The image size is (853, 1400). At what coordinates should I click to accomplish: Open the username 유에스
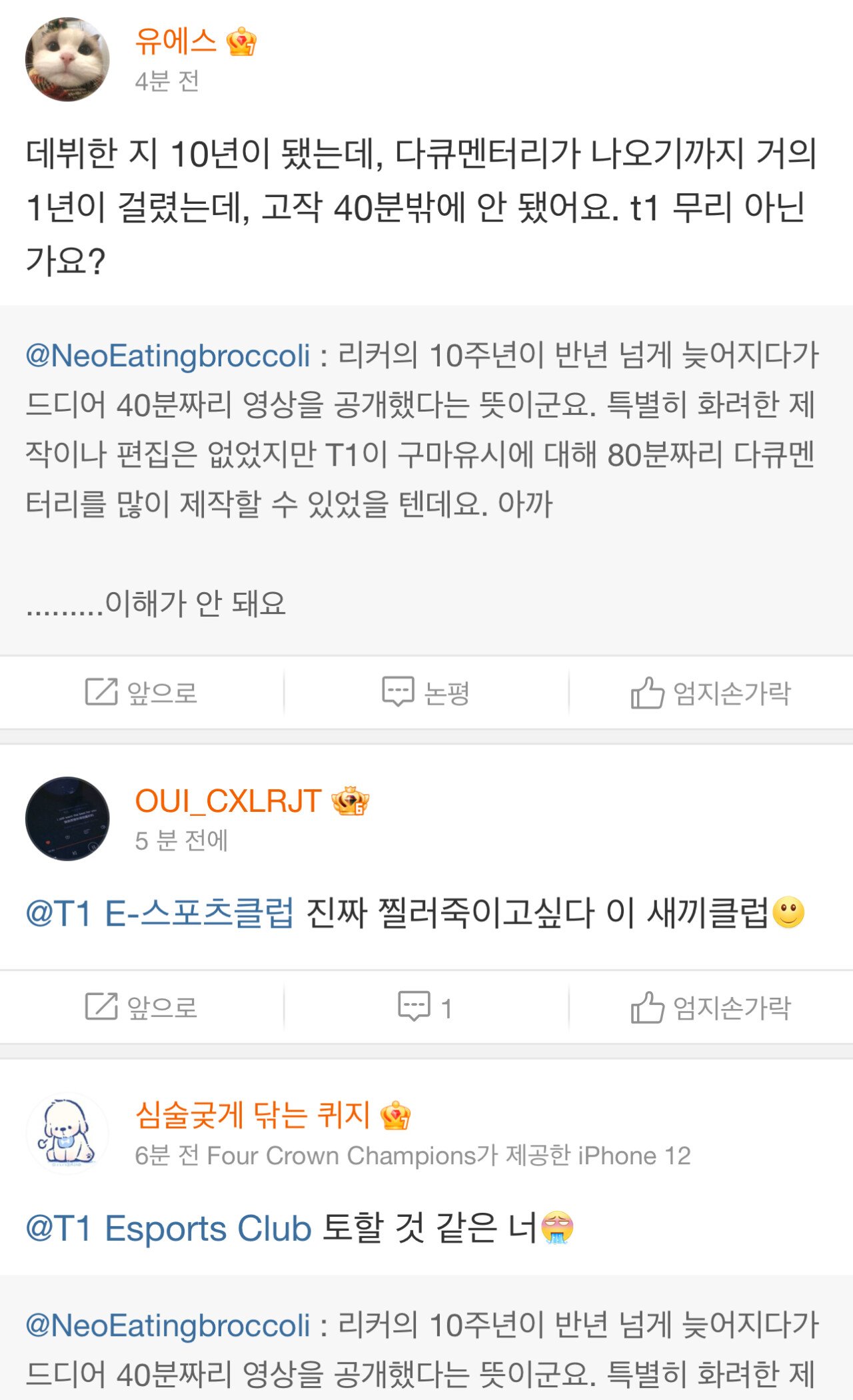pyautogui.click(x=176, y=41)
